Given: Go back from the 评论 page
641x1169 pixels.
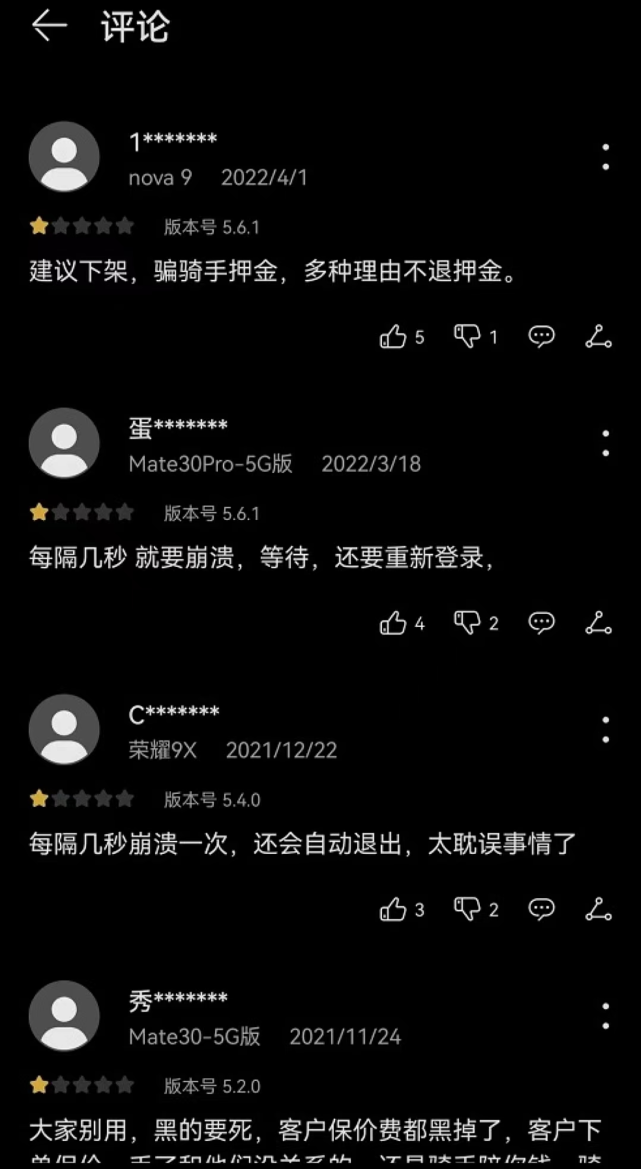Looking at the screenshot, I should (49, 28).
